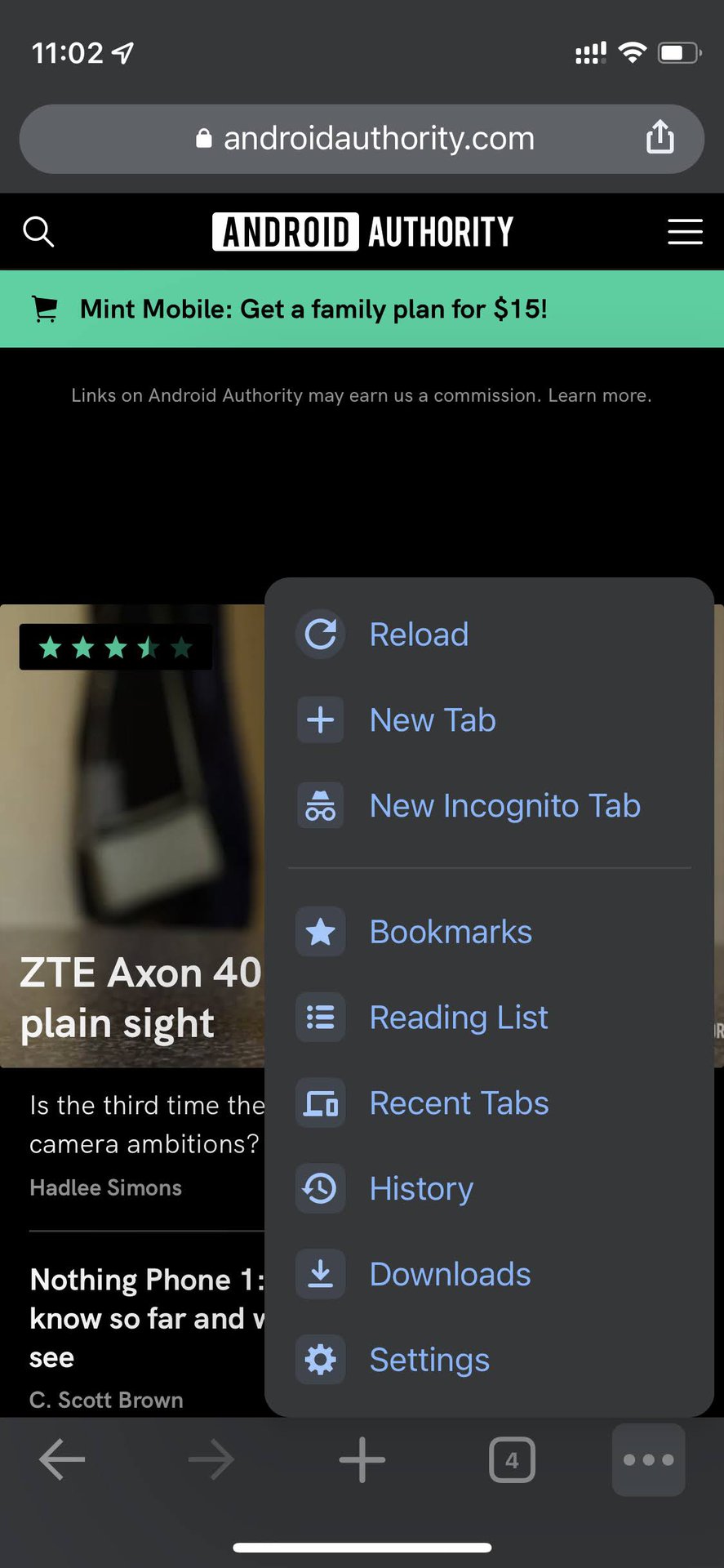
Task: Open the Reading List
Action: click(458, 1018)
